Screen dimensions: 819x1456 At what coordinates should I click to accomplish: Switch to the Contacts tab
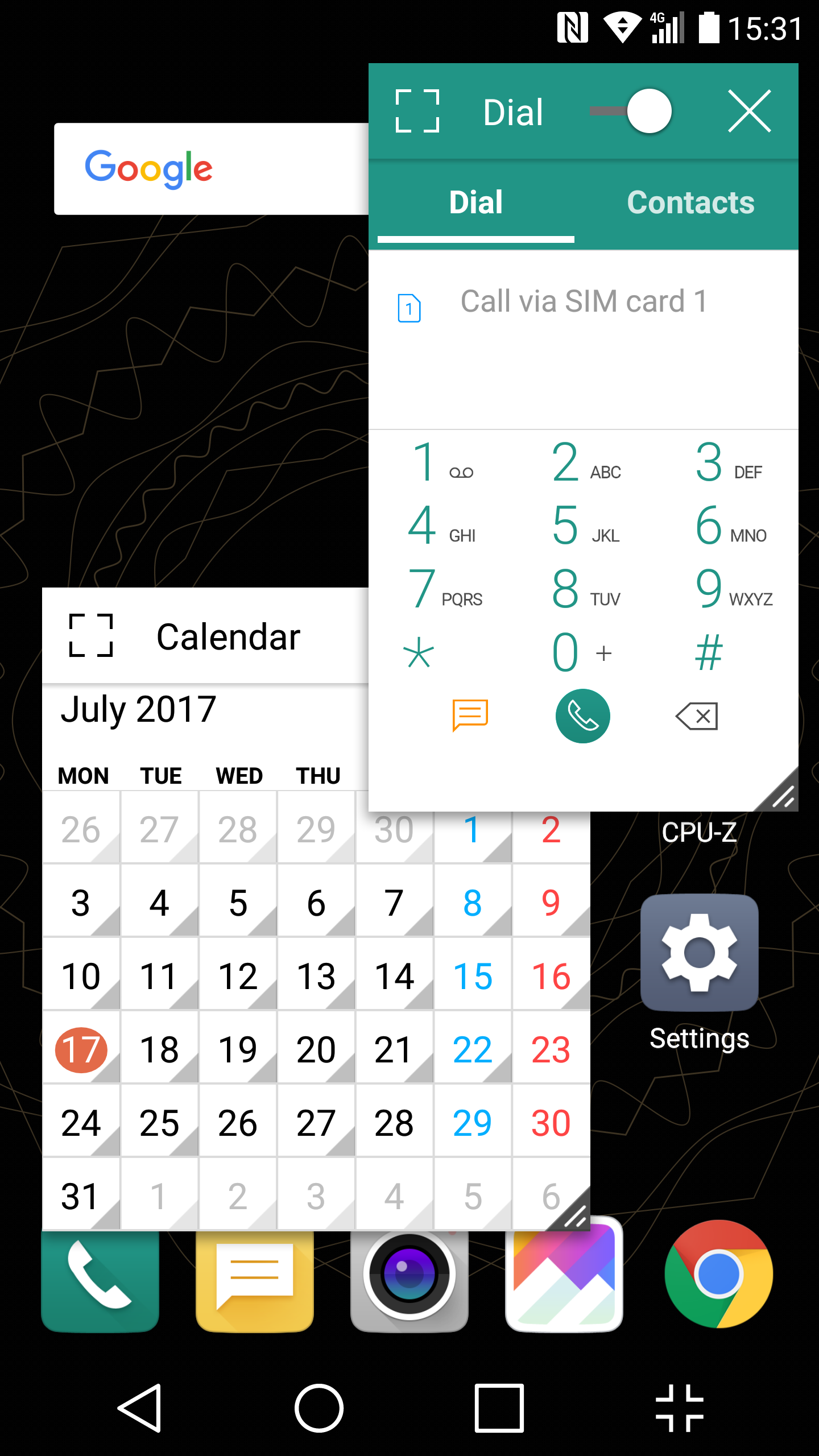[x=690, y=202]
